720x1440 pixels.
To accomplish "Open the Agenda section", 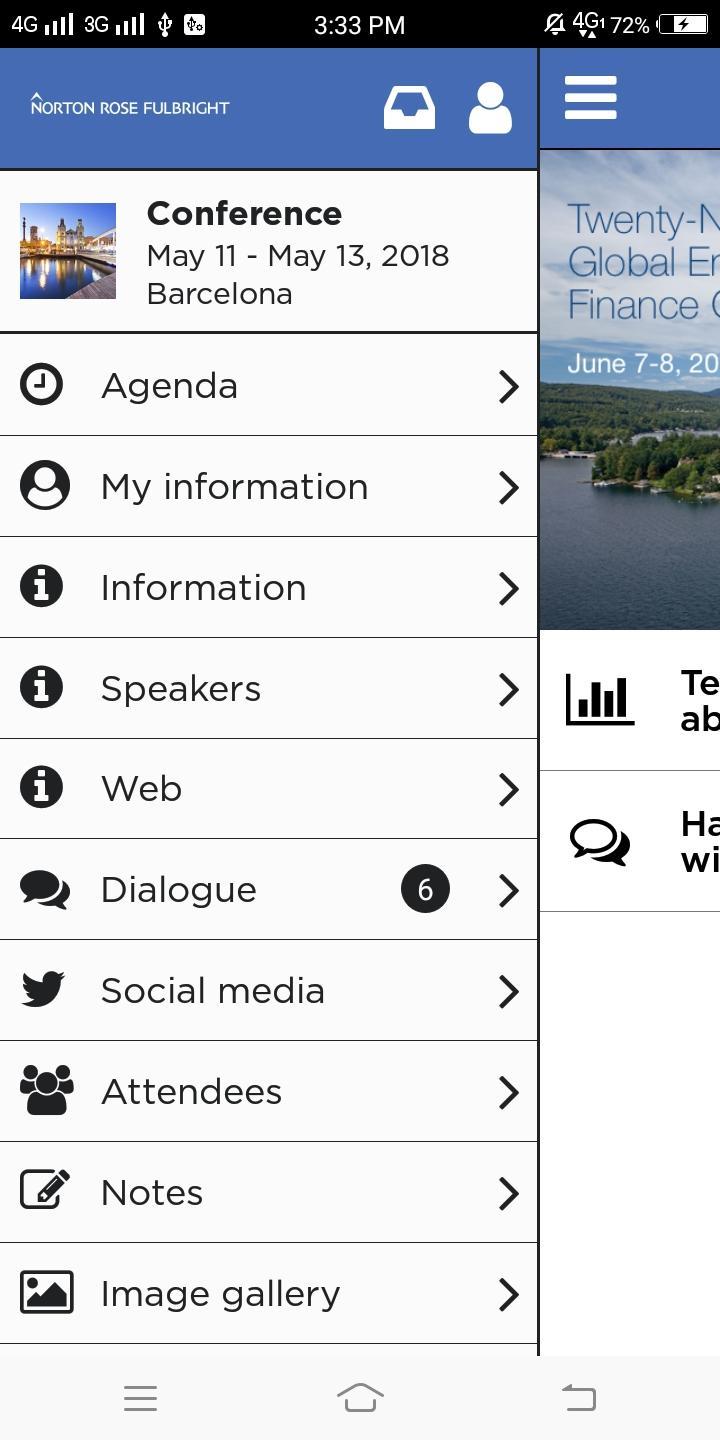I will coord(268,386).
